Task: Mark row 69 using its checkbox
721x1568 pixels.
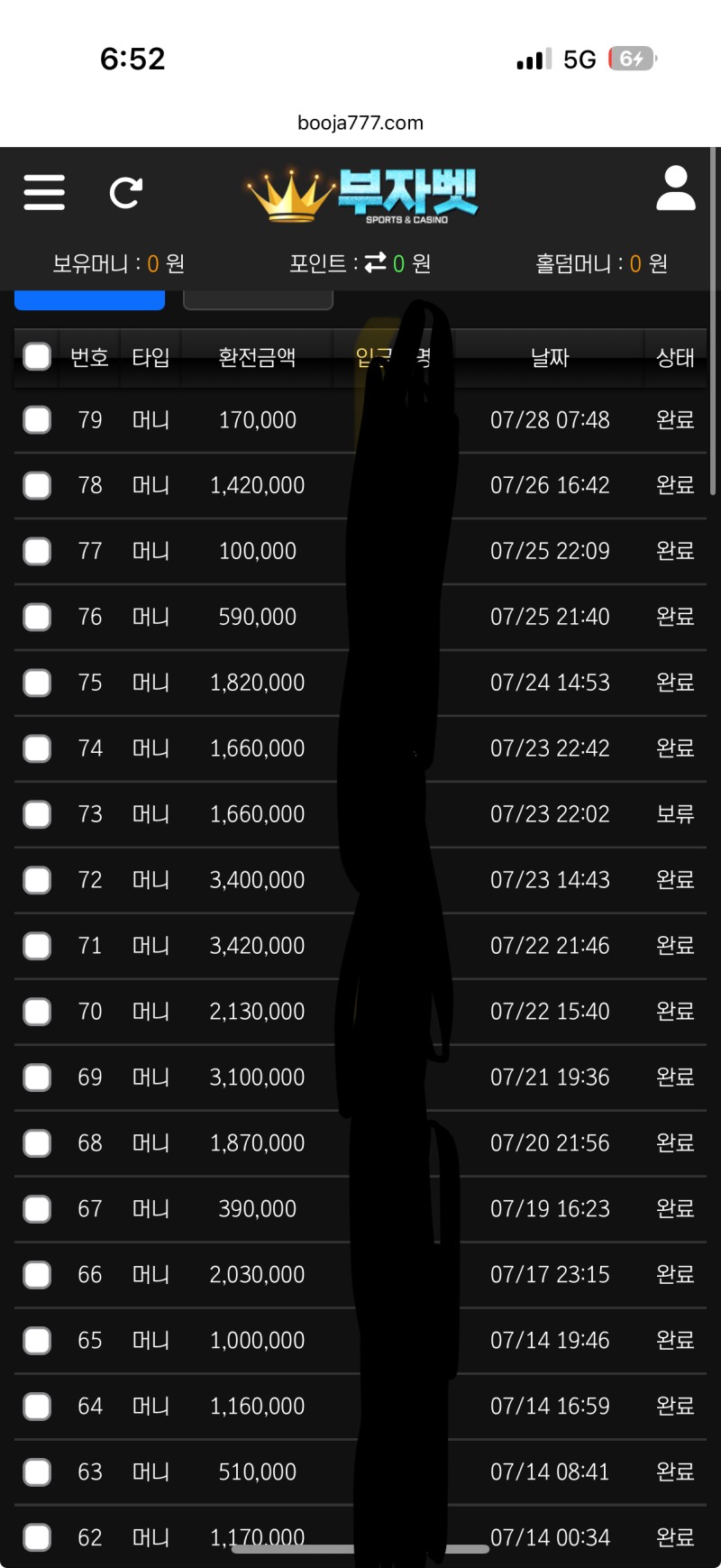Action: tap(37, 1077)
